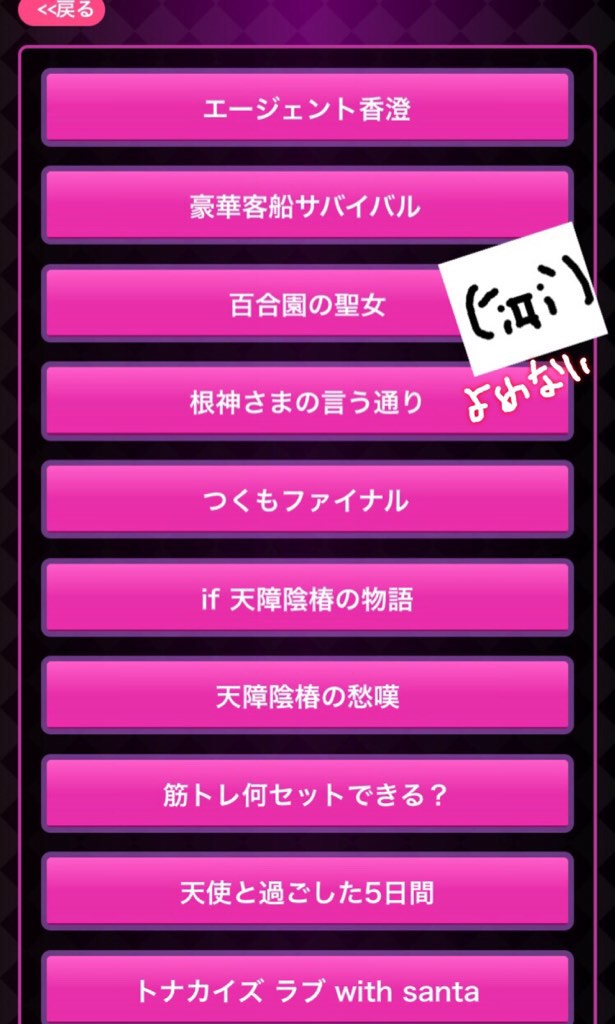Select つくもファイナル
Image resolution: width=615 pixels, height=1024 pixels.
tap(307, 500)
